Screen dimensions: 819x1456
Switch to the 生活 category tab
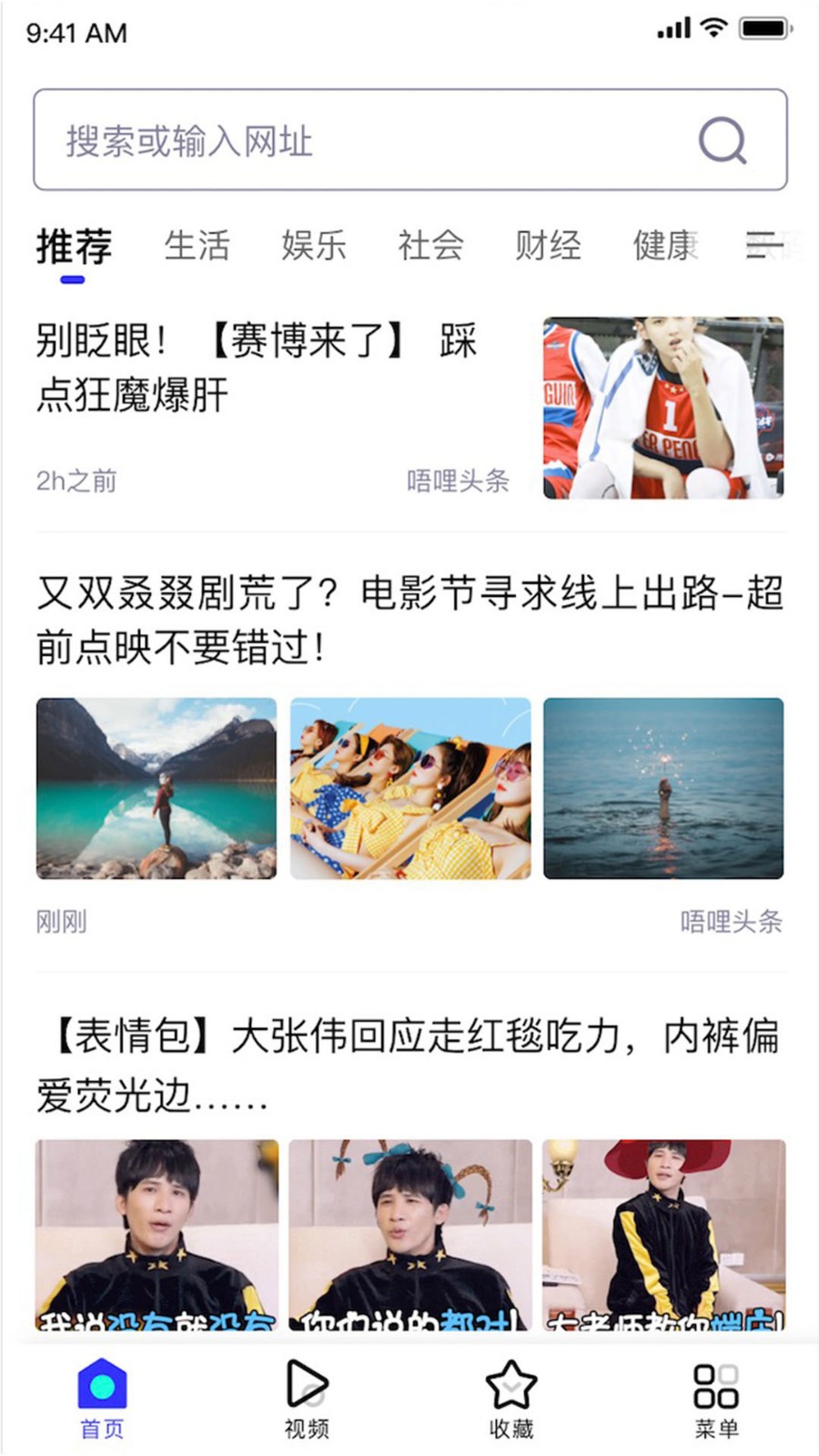click(x=197, y=246)
